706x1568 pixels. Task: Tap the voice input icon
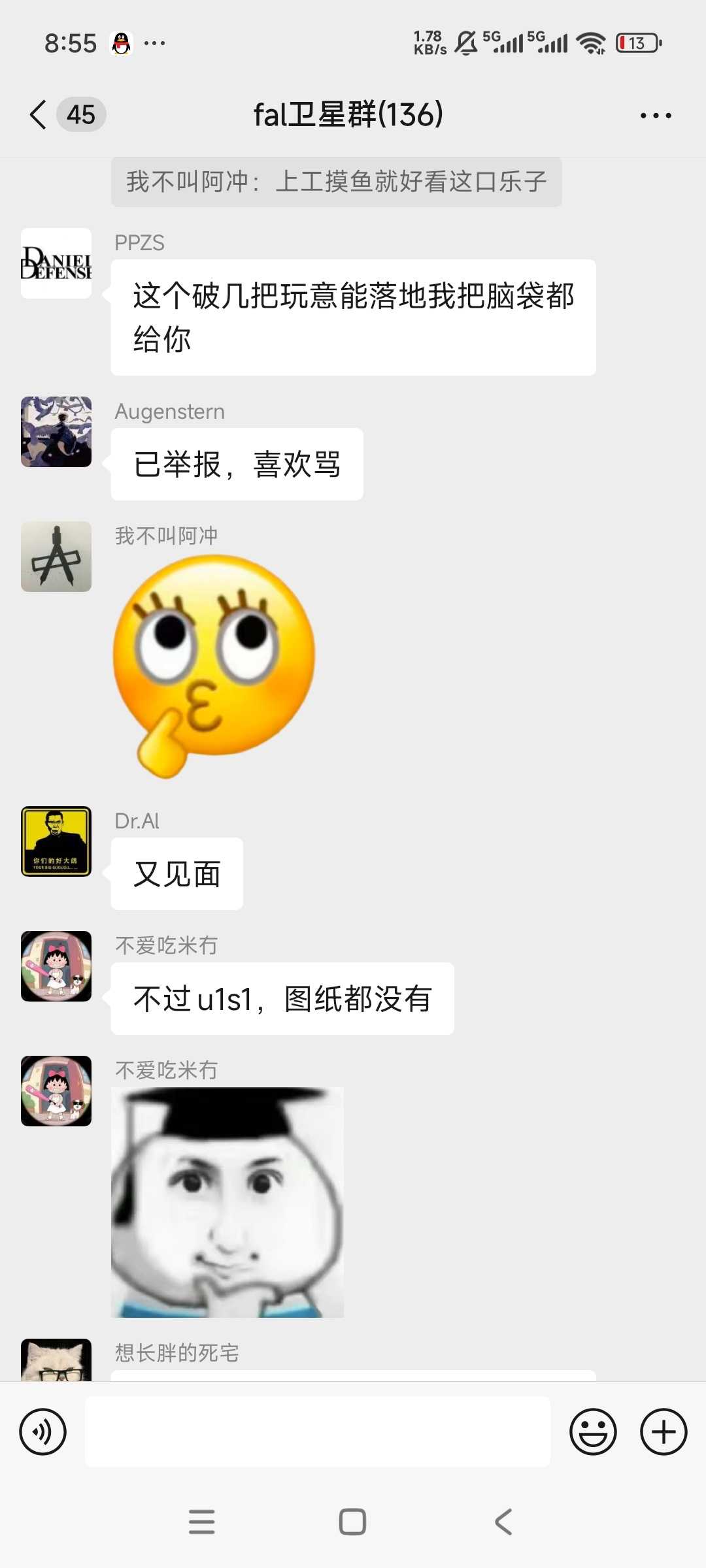pyautogui.click(x=43, y=1432)
